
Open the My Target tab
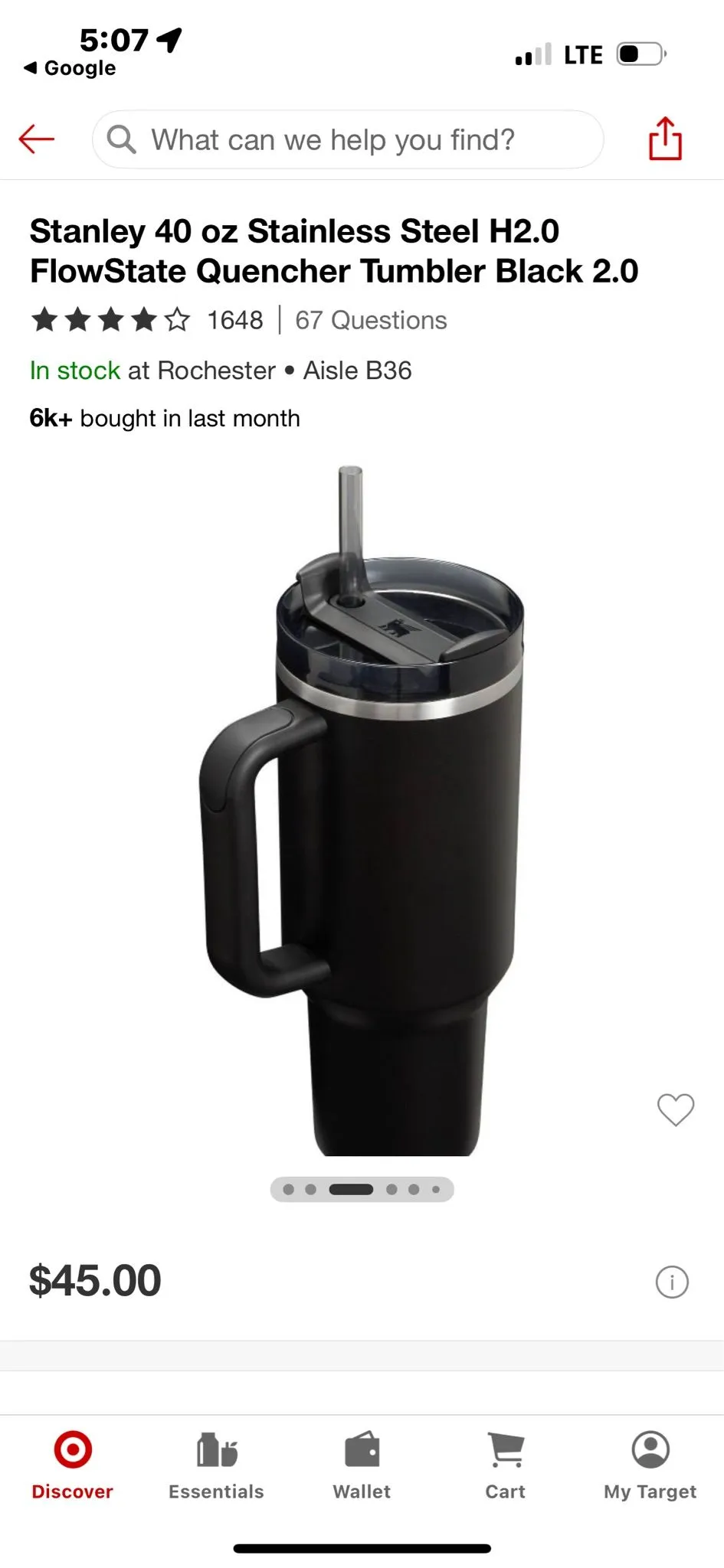pyautogui.click(x=650, y=1465)
